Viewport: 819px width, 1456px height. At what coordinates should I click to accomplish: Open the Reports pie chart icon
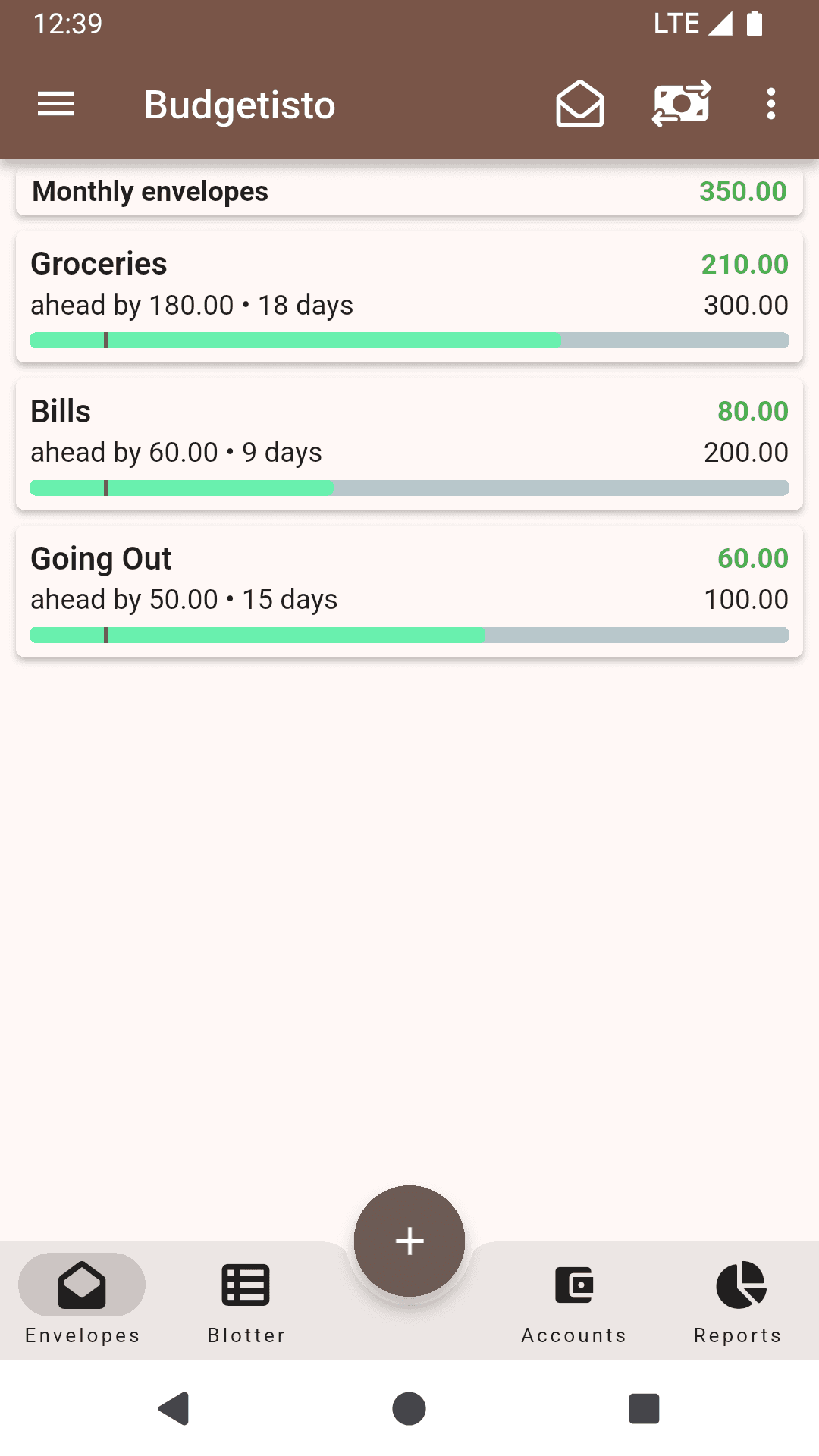tap(737, 1284)
